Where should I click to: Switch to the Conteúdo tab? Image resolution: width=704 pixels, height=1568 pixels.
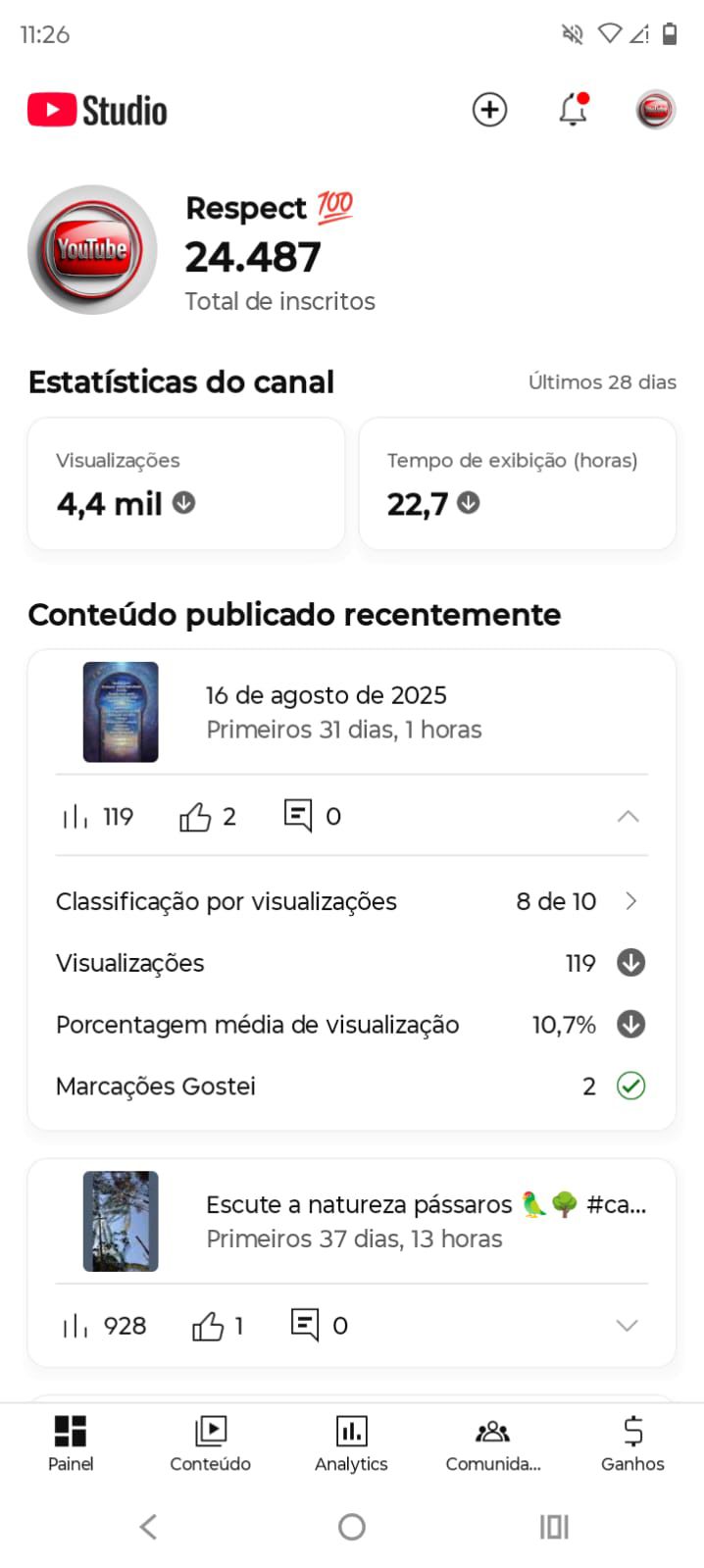[210, 1443]
